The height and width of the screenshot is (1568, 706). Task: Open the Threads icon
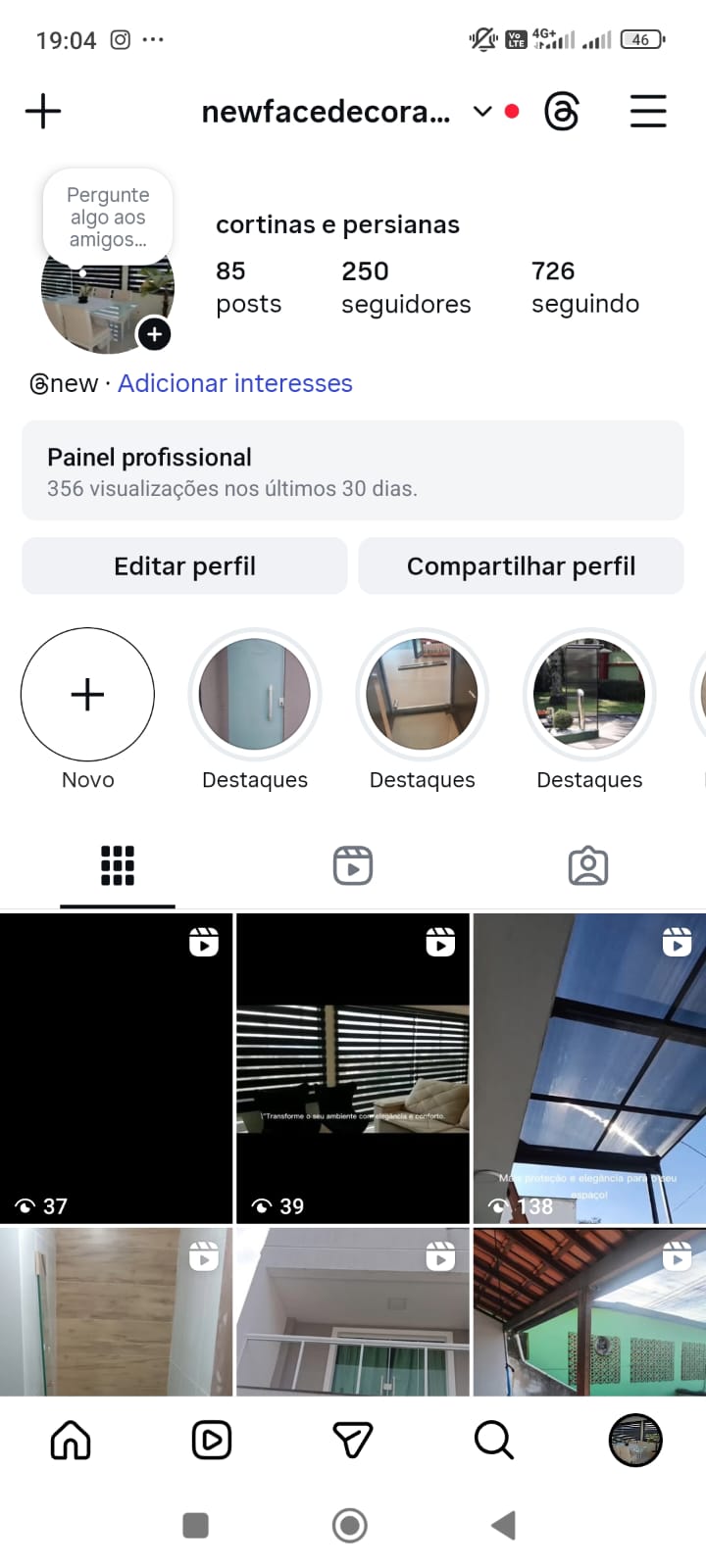click(562, 112)
